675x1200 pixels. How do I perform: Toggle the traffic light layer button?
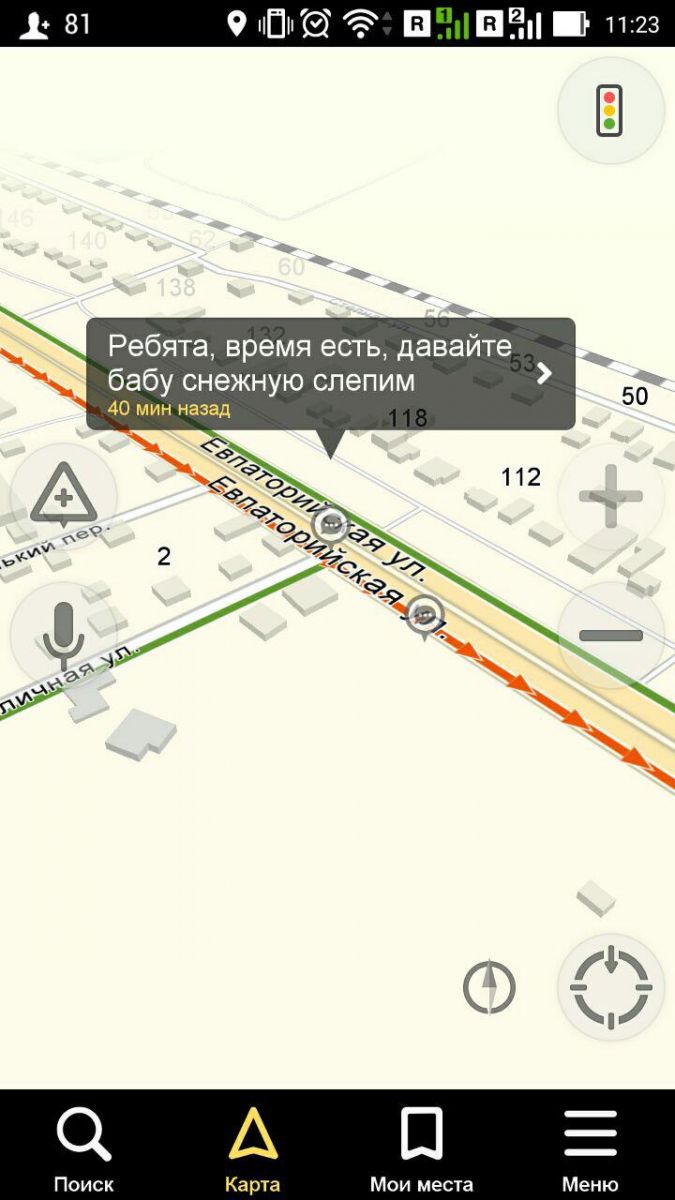pyautogui.click(x=610, y=110)
